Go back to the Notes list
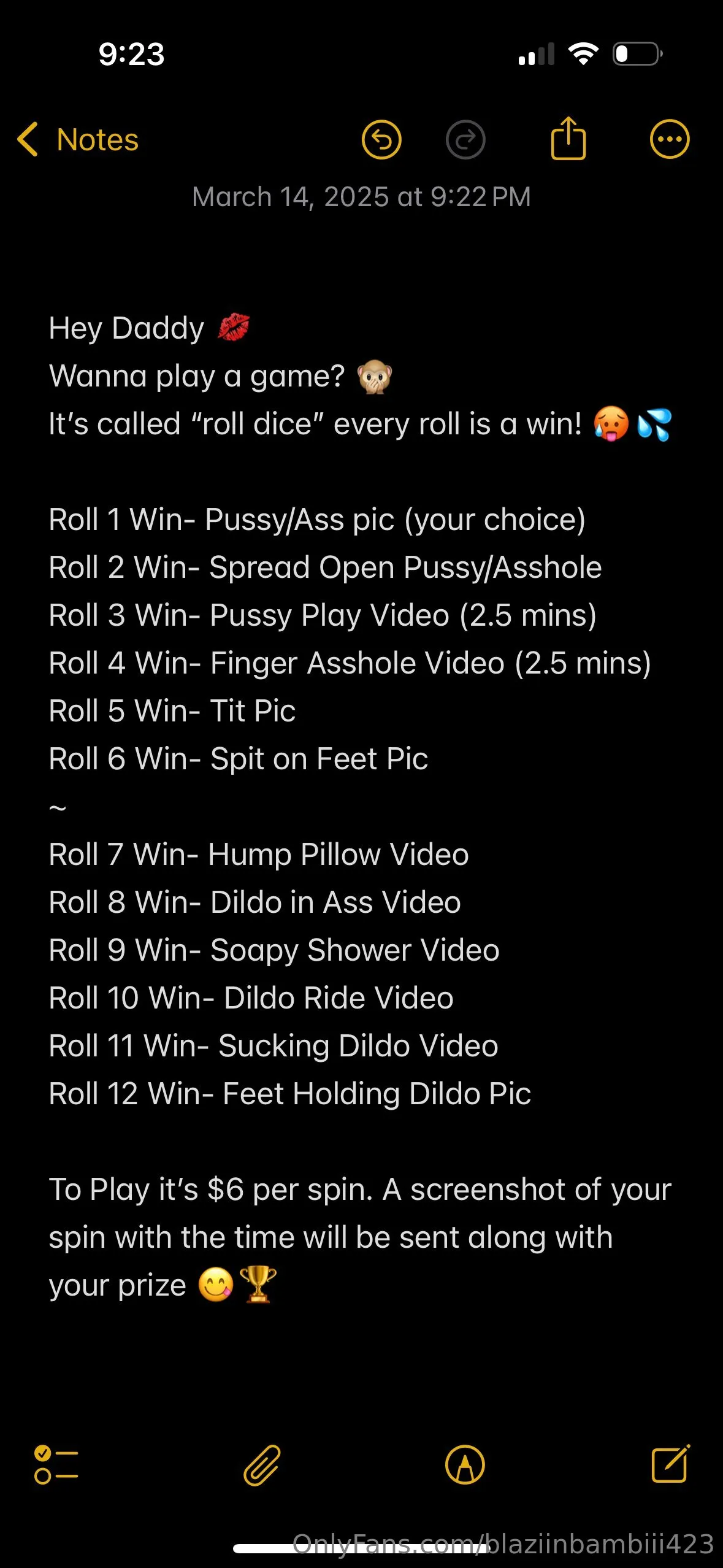This screenshot has height=1568, width=723. [78, 140]
